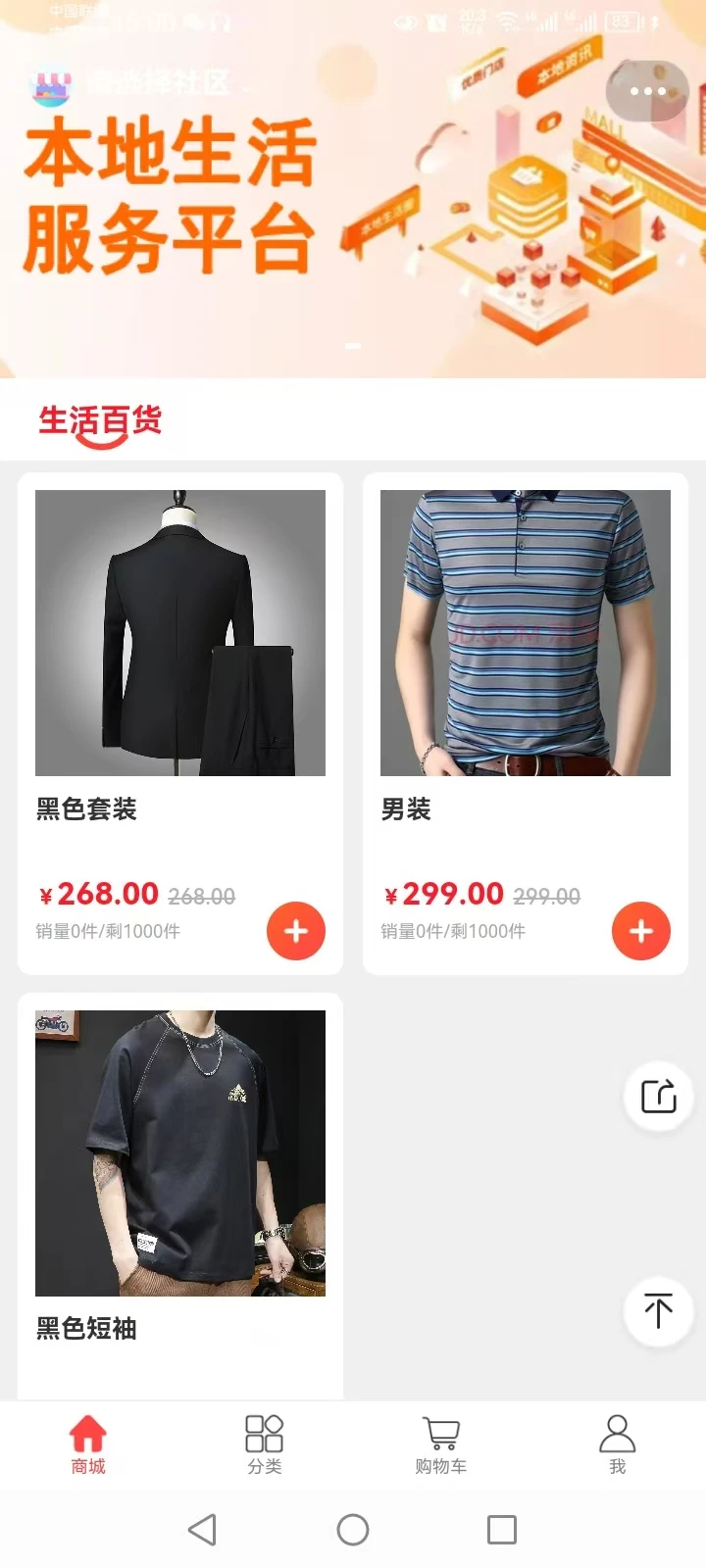Open the 我 profile tab
Viewport: 706px width, 1568px height.
tap(618, 1445)
